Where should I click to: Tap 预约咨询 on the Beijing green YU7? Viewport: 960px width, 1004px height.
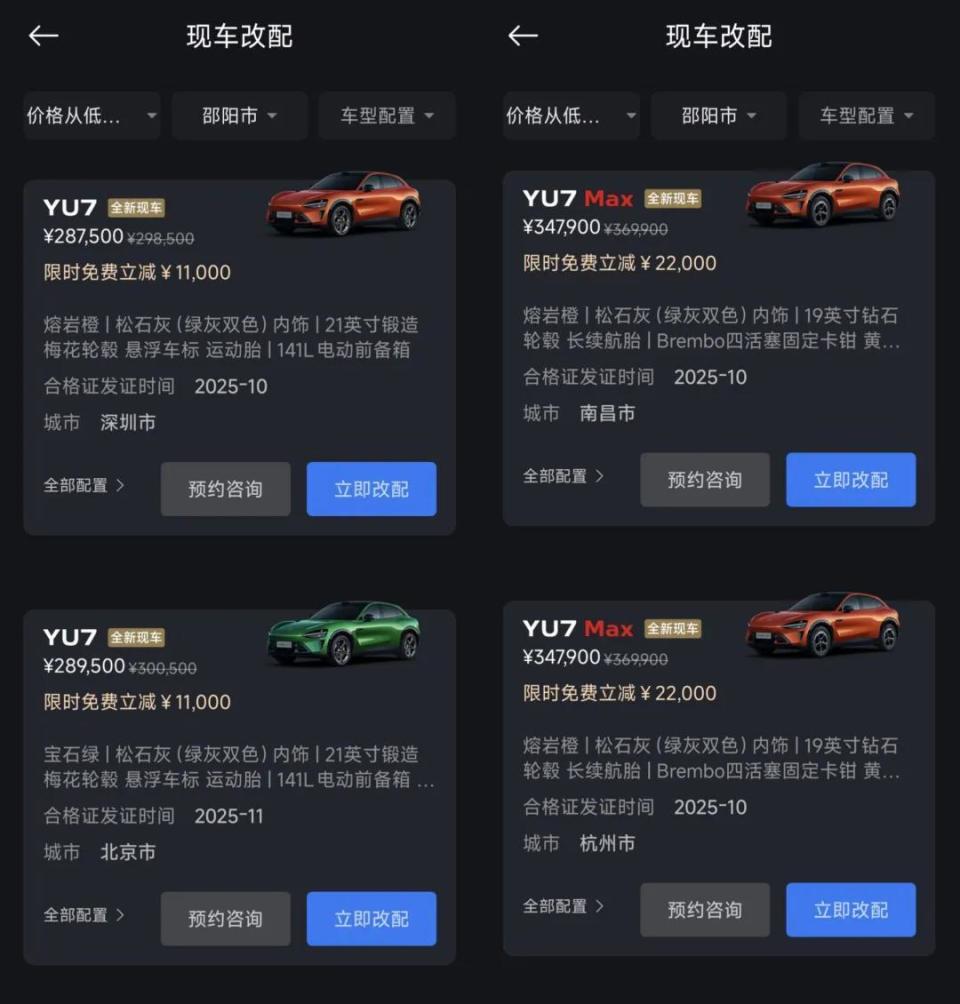[x=225, y=918]
